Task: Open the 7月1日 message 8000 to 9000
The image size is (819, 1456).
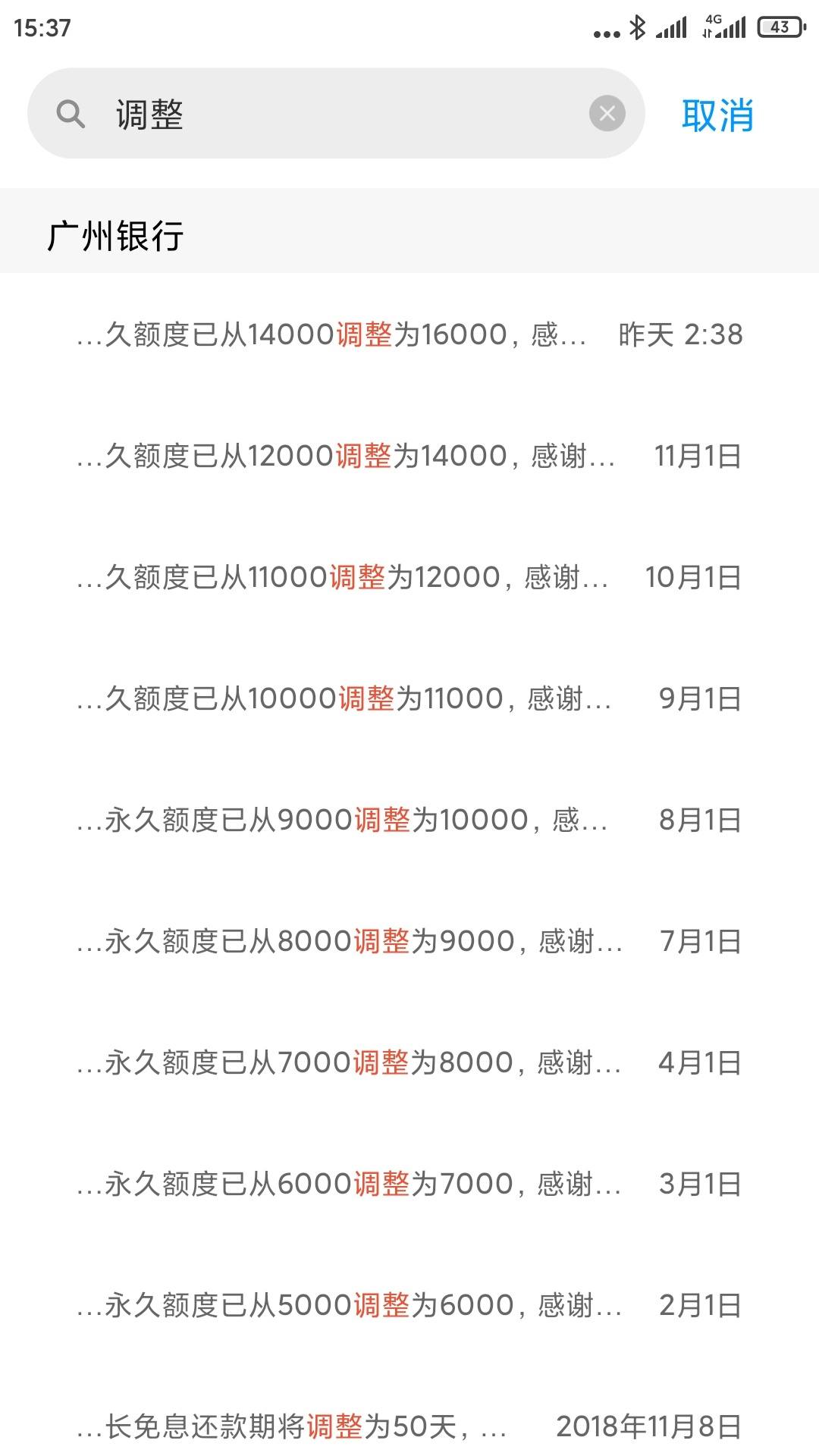Action: click(x=409, y=941)
